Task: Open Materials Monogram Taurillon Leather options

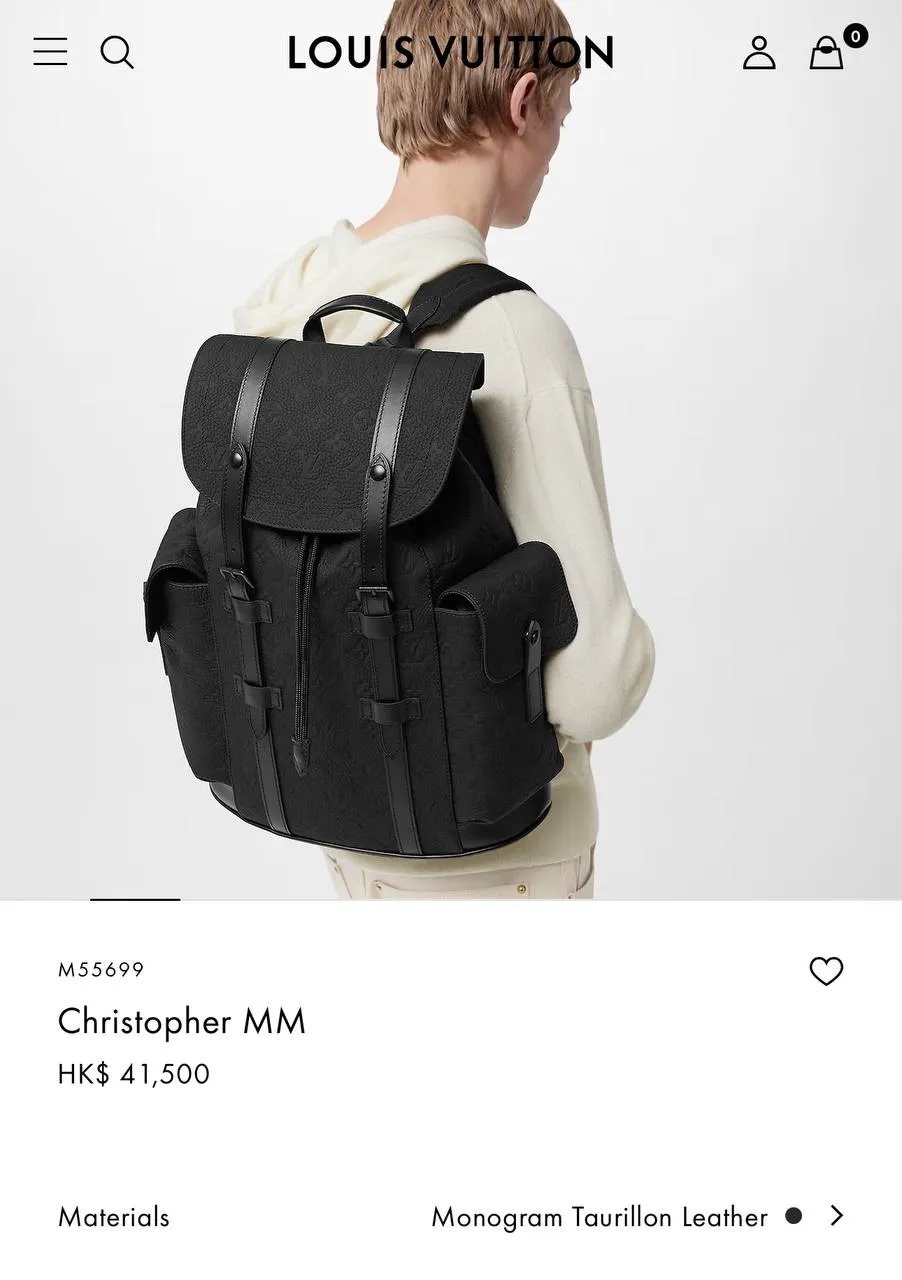Action: point(836,1216)
